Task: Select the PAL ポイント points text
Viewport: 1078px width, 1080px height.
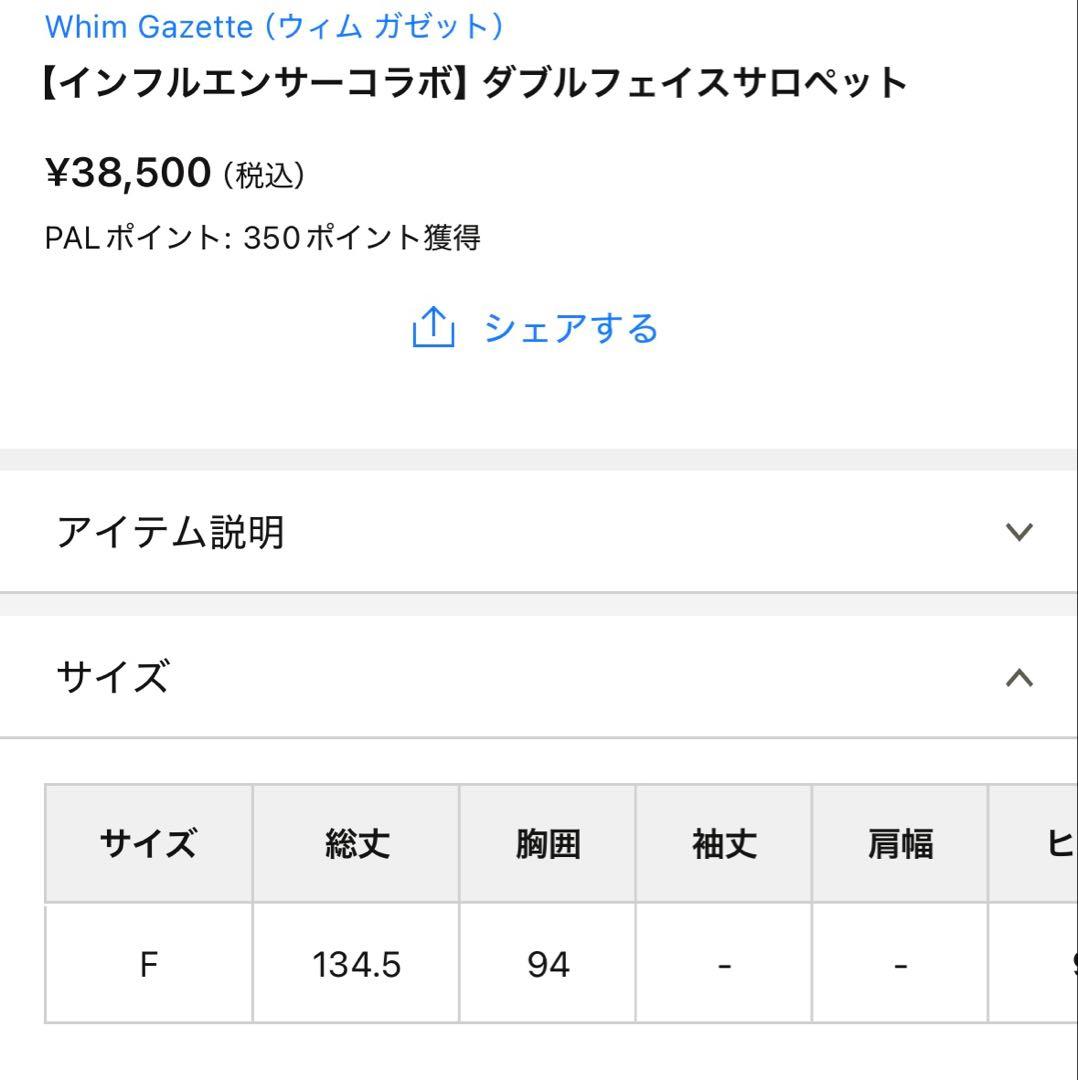Action: tap(264, 237)
